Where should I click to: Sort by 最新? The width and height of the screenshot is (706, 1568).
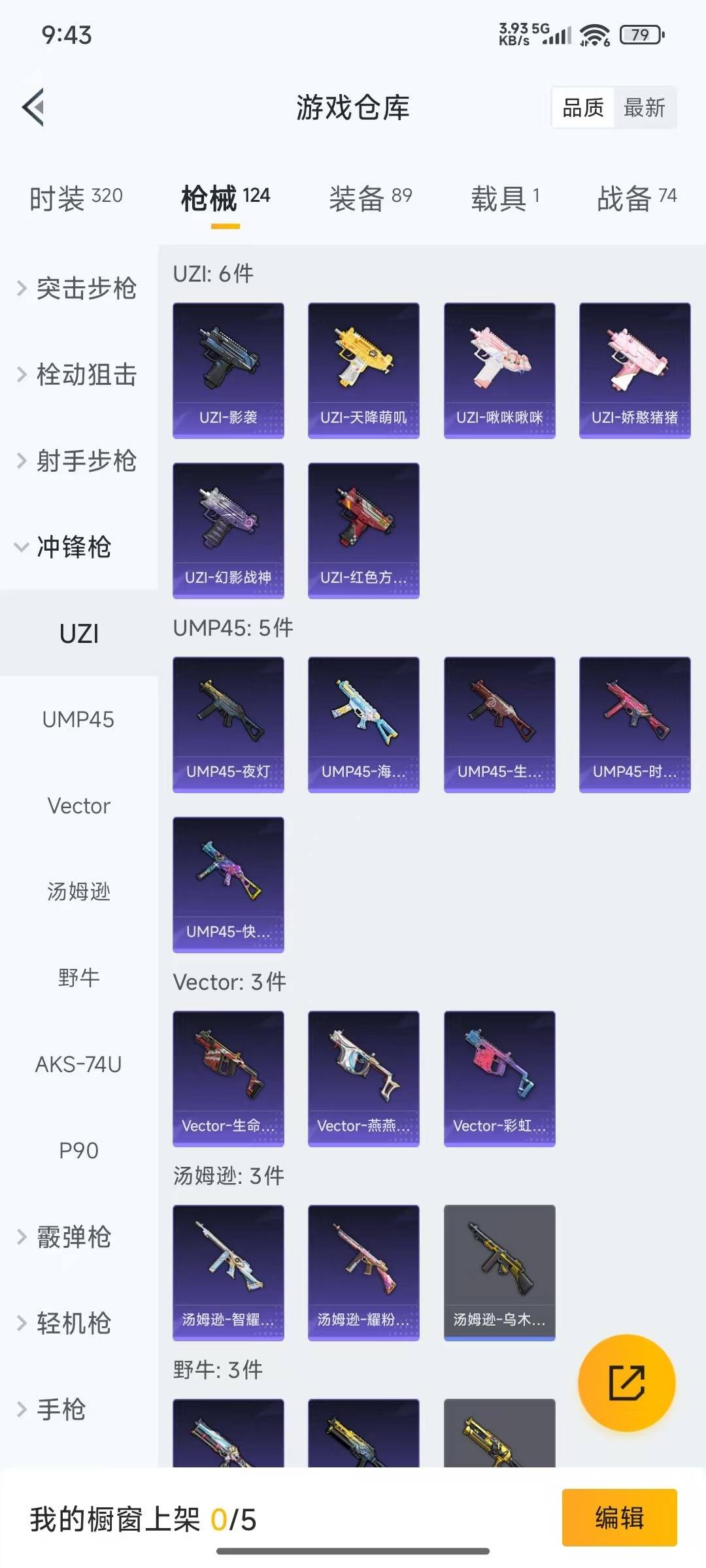point(644,108)
